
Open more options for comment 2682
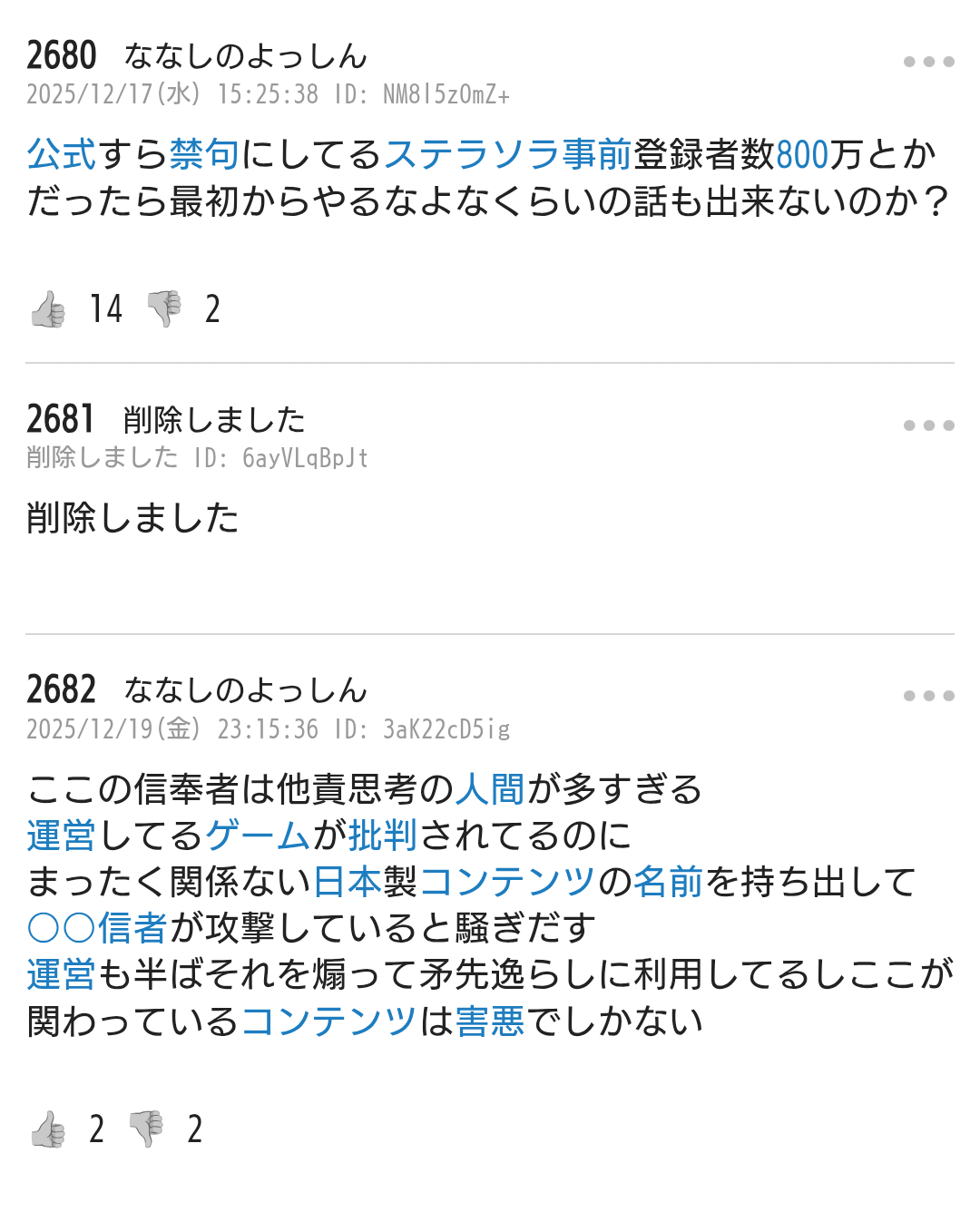928,696
